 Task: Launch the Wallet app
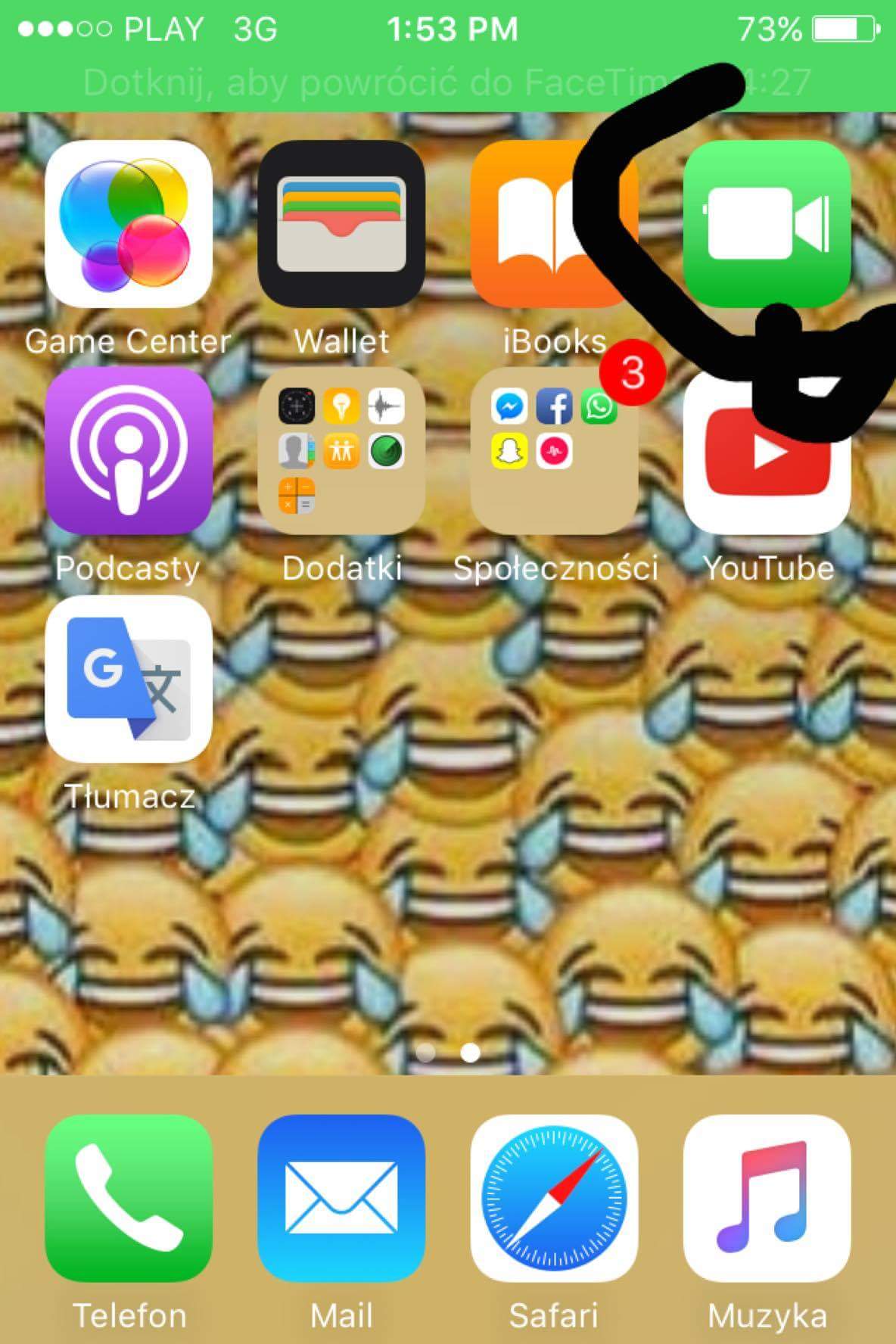341,224
